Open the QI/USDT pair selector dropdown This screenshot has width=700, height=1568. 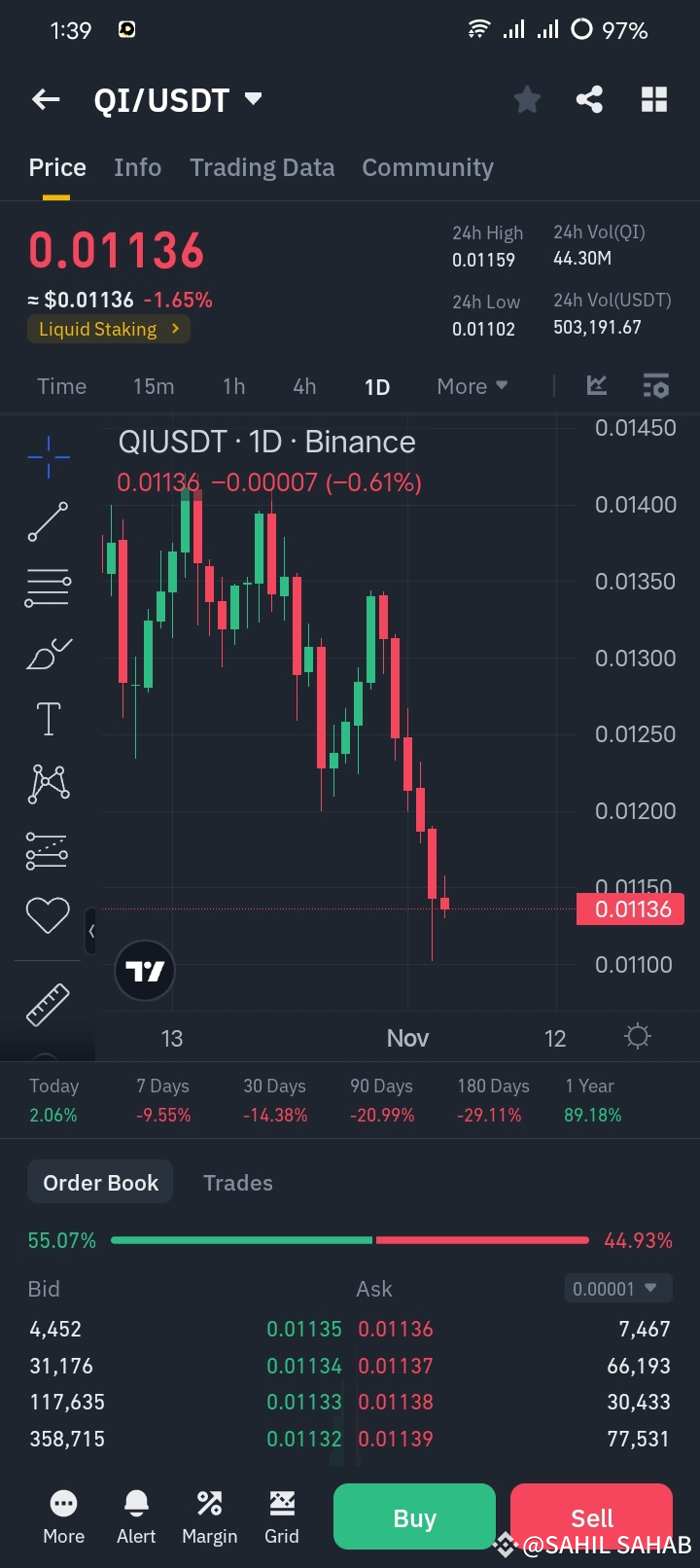pyautogui.click(x=252, y=98)
